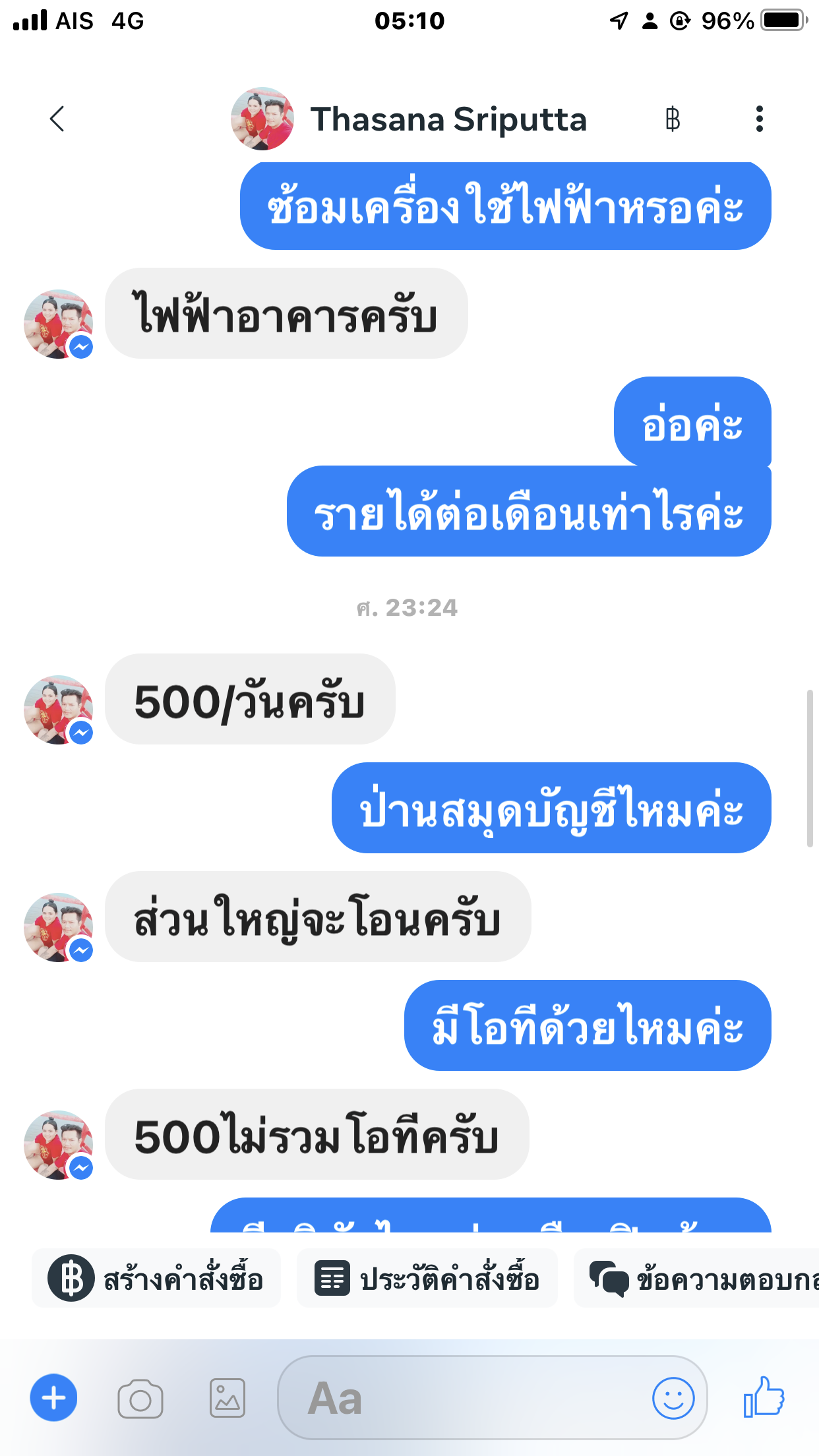The width and height of the screenshot is (819, 1456).
Task: Select the สร้างคำสั่งซื้อ create order chip
Action: [156, 1279]
